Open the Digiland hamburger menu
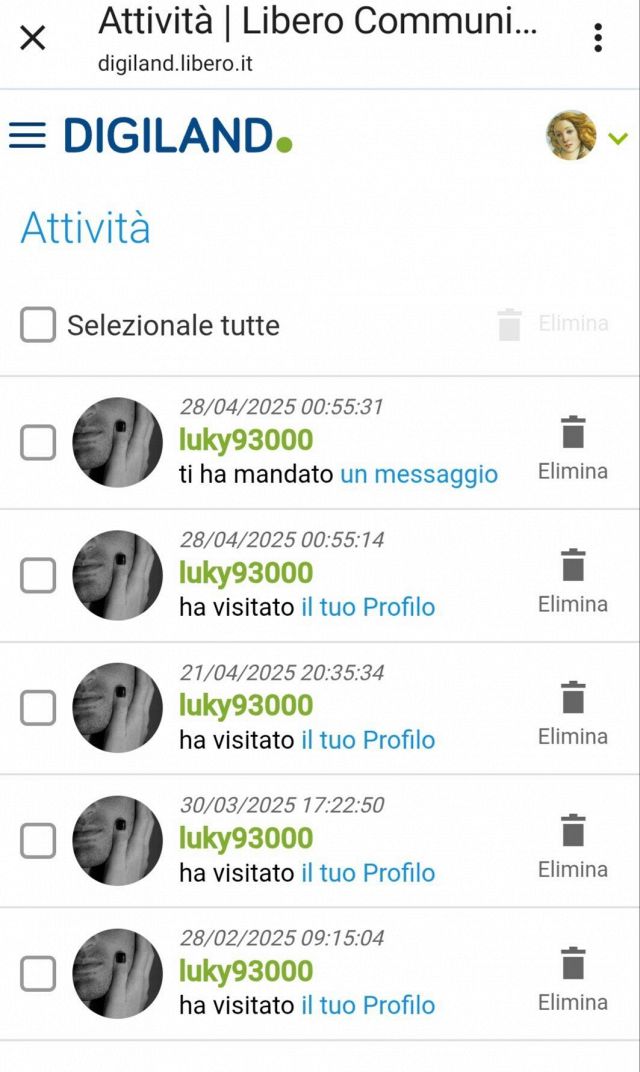 click(x=27, y=135)
